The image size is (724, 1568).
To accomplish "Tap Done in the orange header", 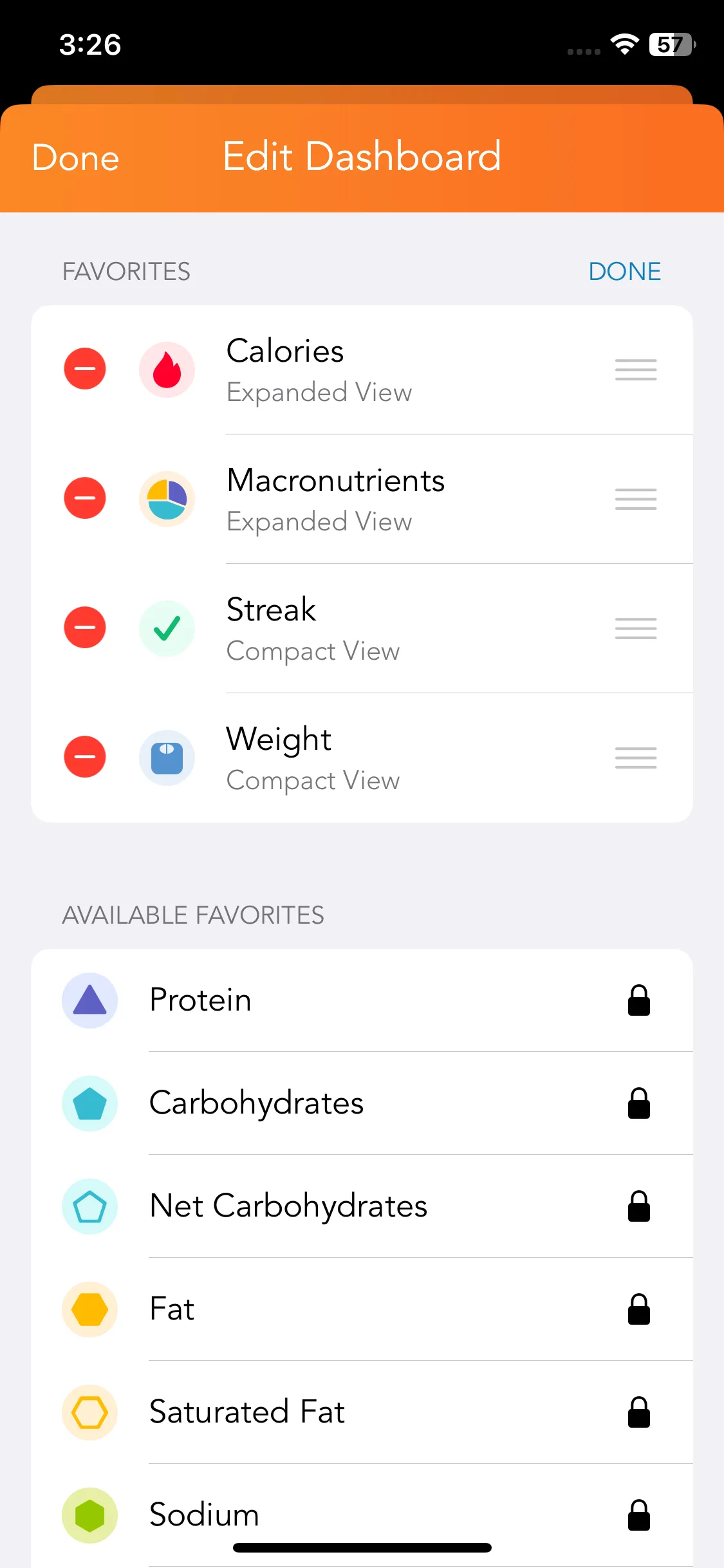I will point(76,158).
